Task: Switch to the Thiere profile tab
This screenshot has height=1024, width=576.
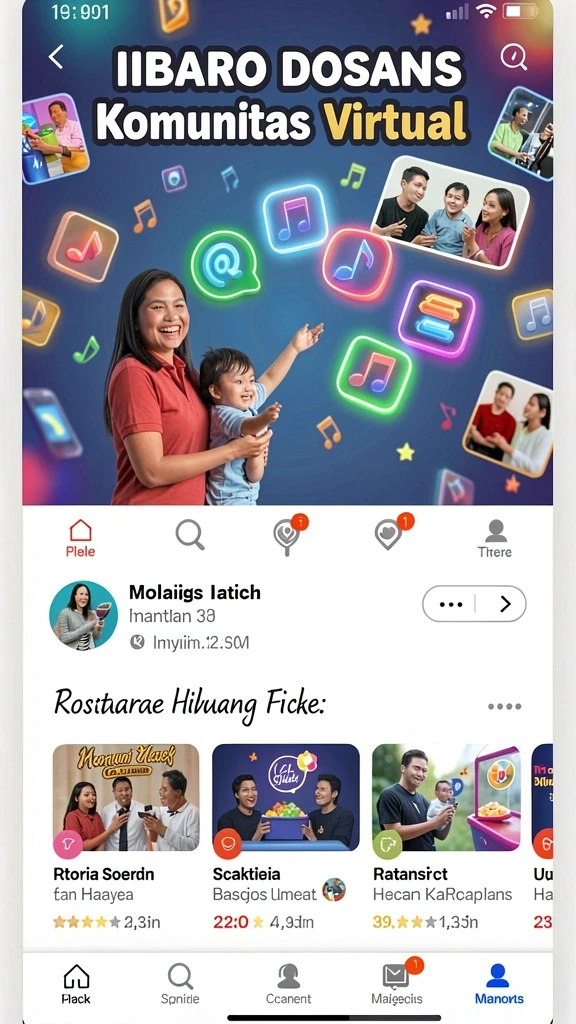Action: (x=495, y=539)
